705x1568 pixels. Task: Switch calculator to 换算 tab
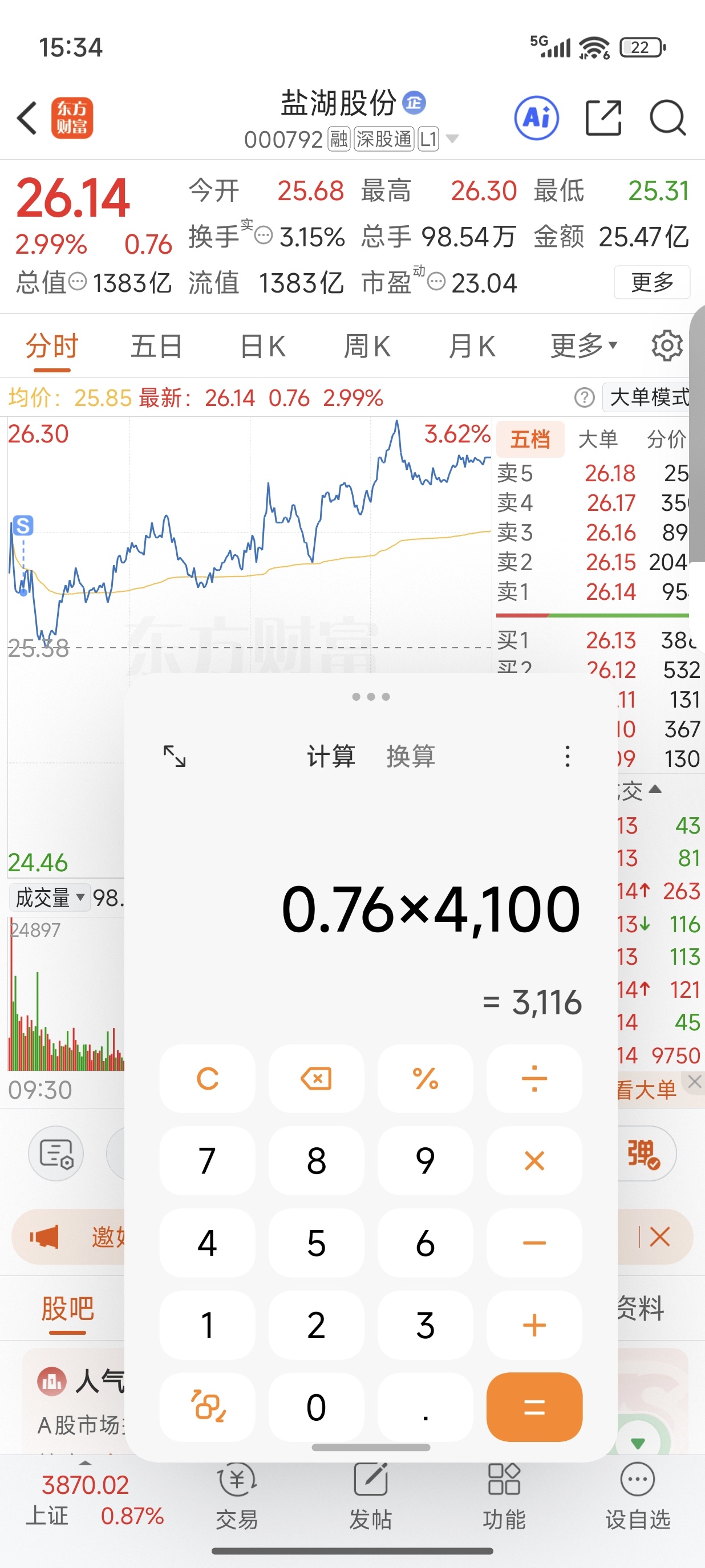coord(411,757)
